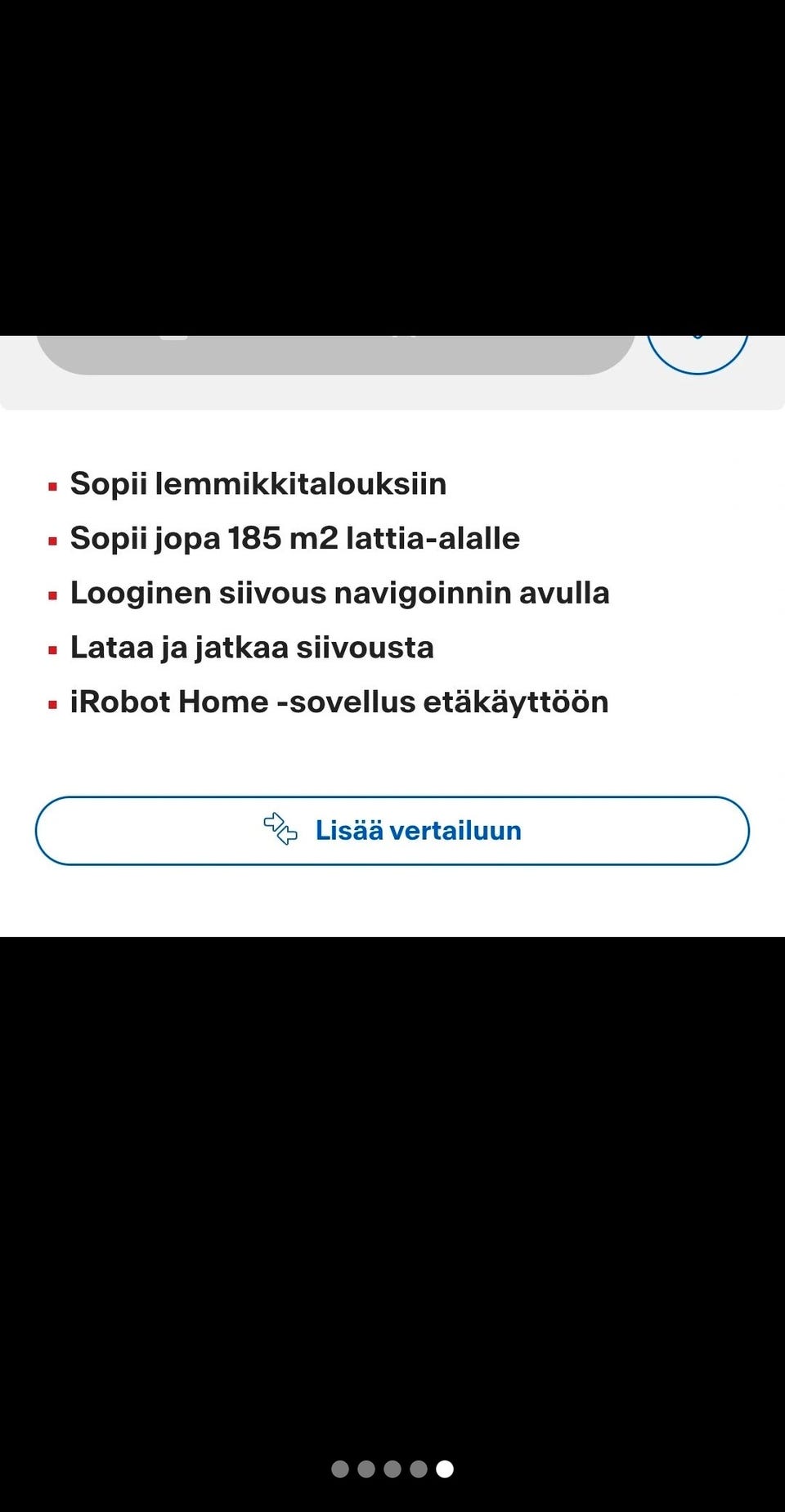This screenshot has height=1512, width=785.
Task: Click the red bullet beside Sopii lemmikkitalouksiin
Action: point(52,485)
